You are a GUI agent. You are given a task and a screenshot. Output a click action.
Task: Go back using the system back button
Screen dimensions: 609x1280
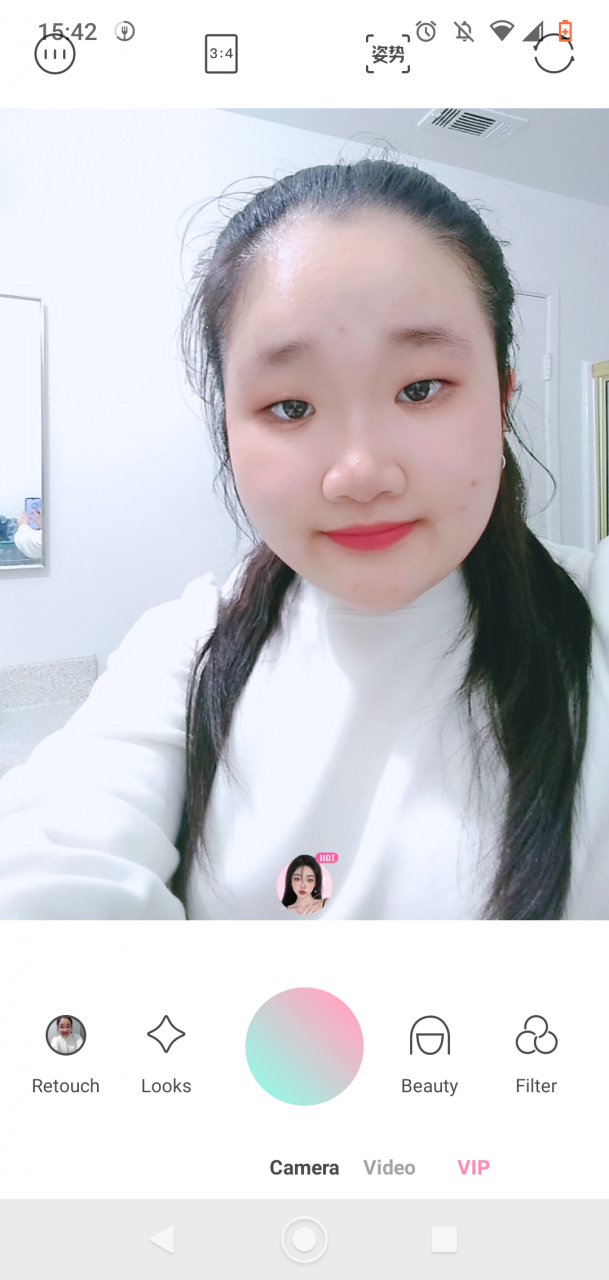pyautogui.click(x=162, y=1240)
